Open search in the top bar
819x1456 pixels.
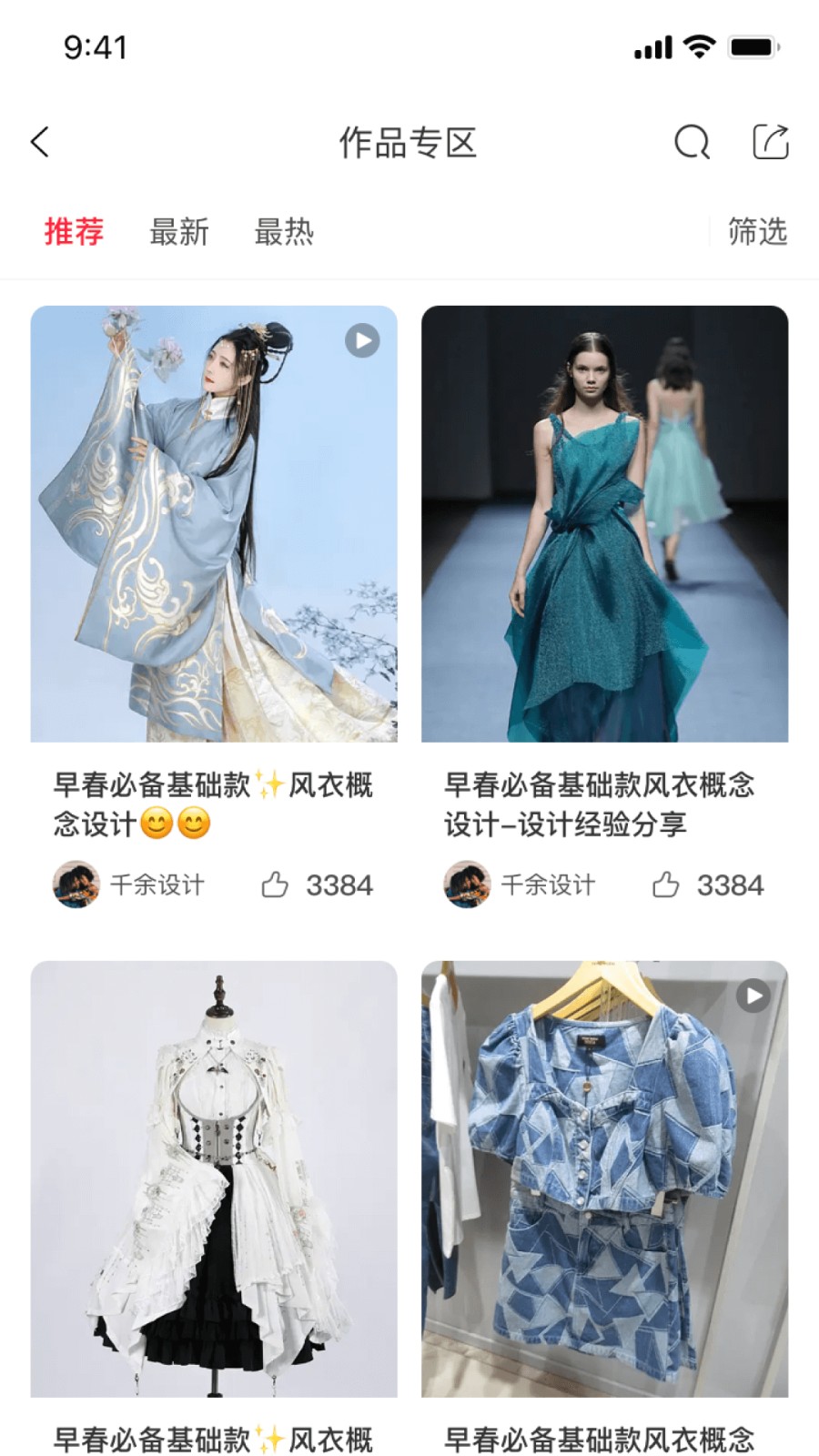tap(692, 142)
